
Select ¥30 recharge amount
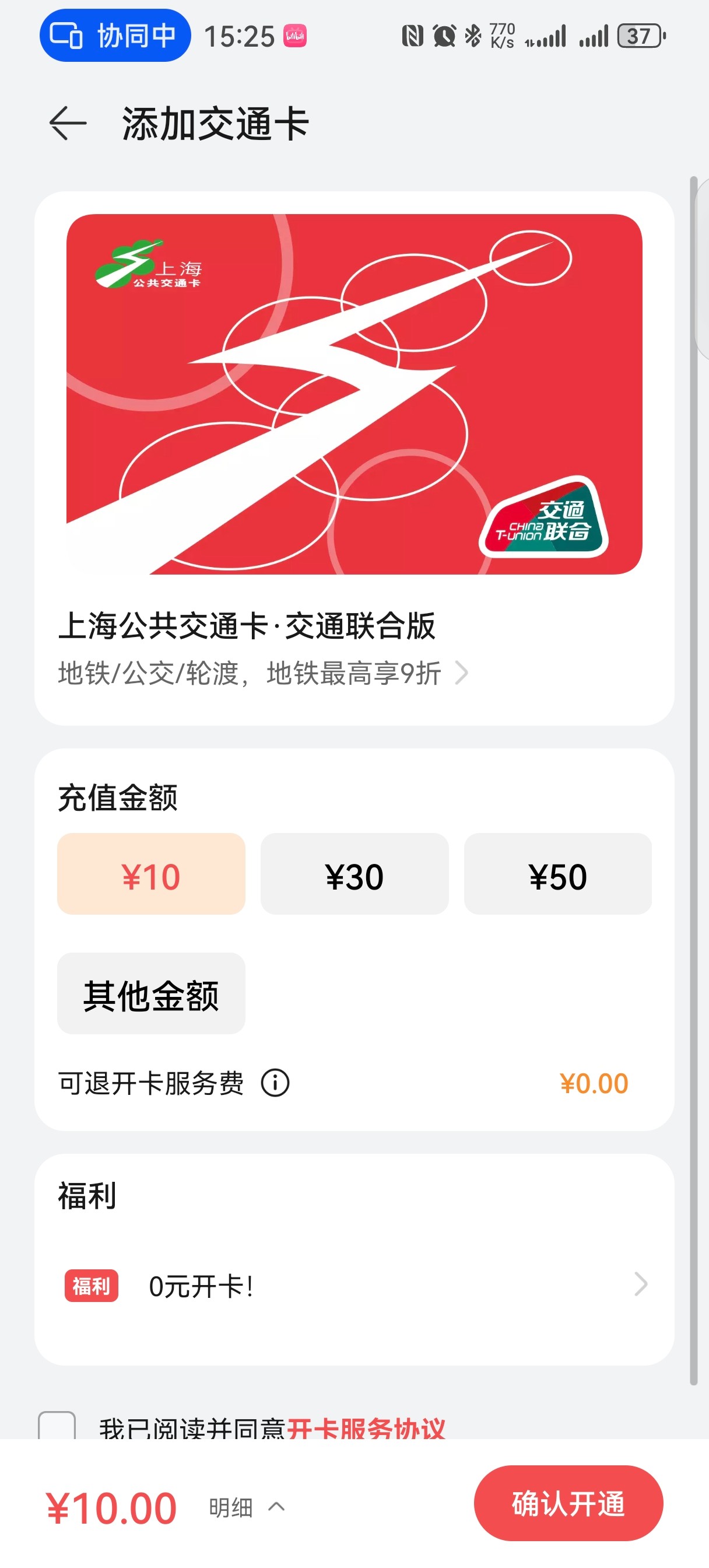(x=354, y=874)
